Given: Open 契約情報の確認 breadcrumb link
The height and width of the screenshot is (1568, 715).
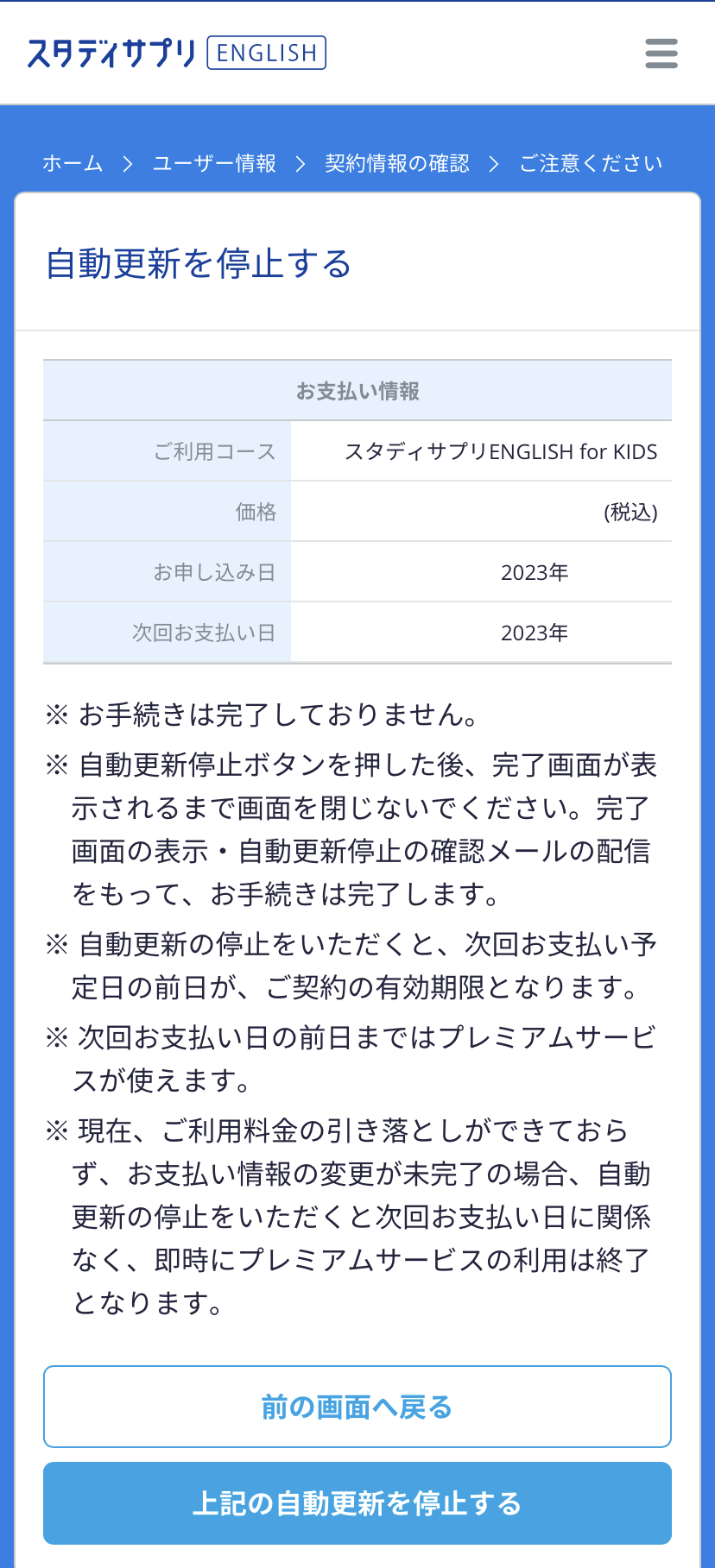Looking at the screenshot, I should pyautogui.click(x=397, y=163).
